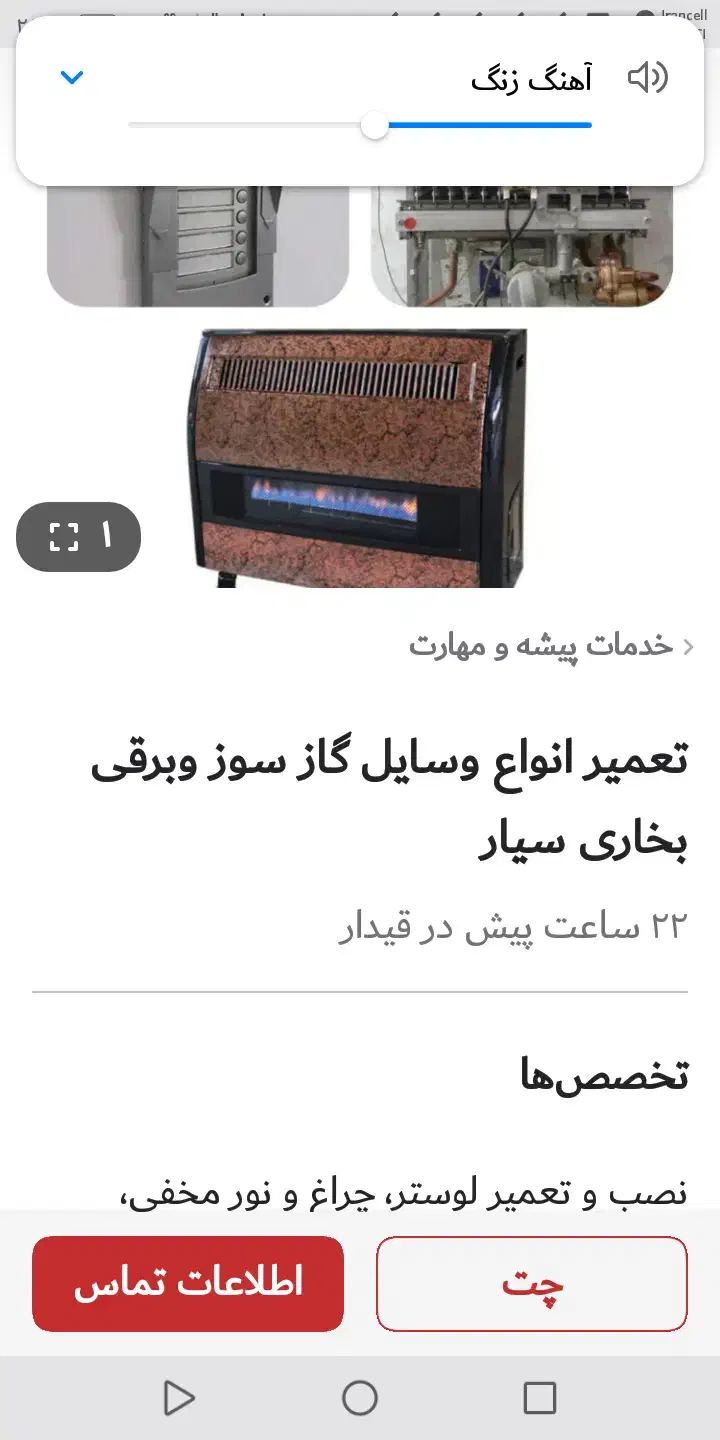
Task: Expand the volume panel chevron
Action: pyautogui.click(x=72, y=77)
